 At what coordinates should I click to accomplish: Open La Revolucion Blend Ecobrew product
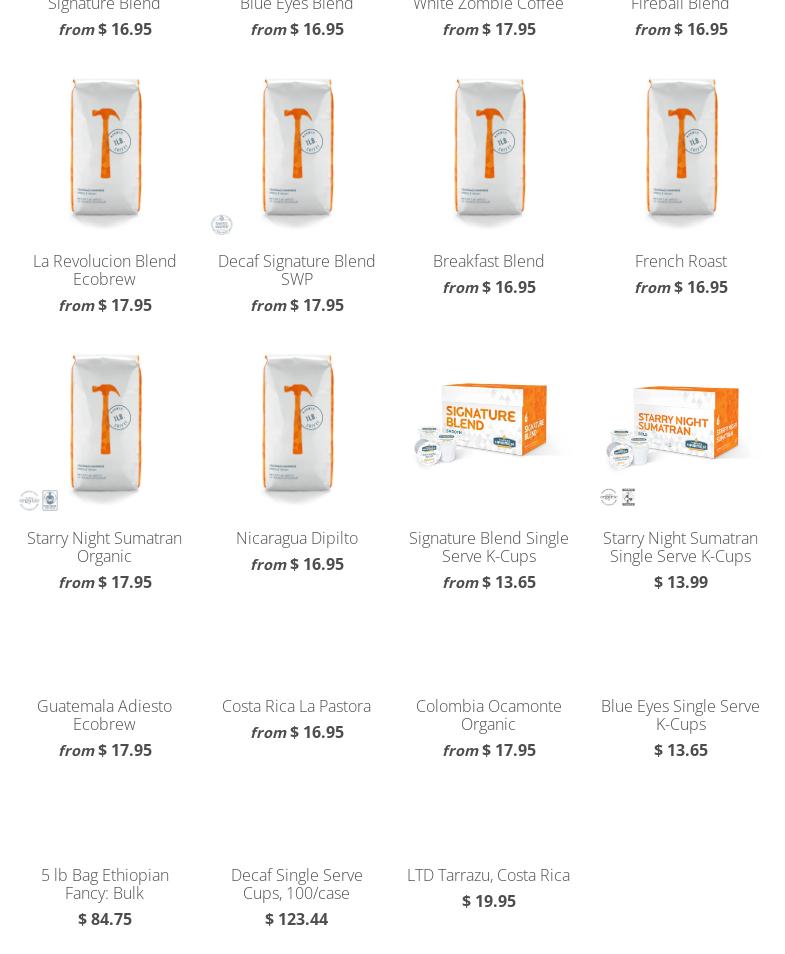[104, 269]
